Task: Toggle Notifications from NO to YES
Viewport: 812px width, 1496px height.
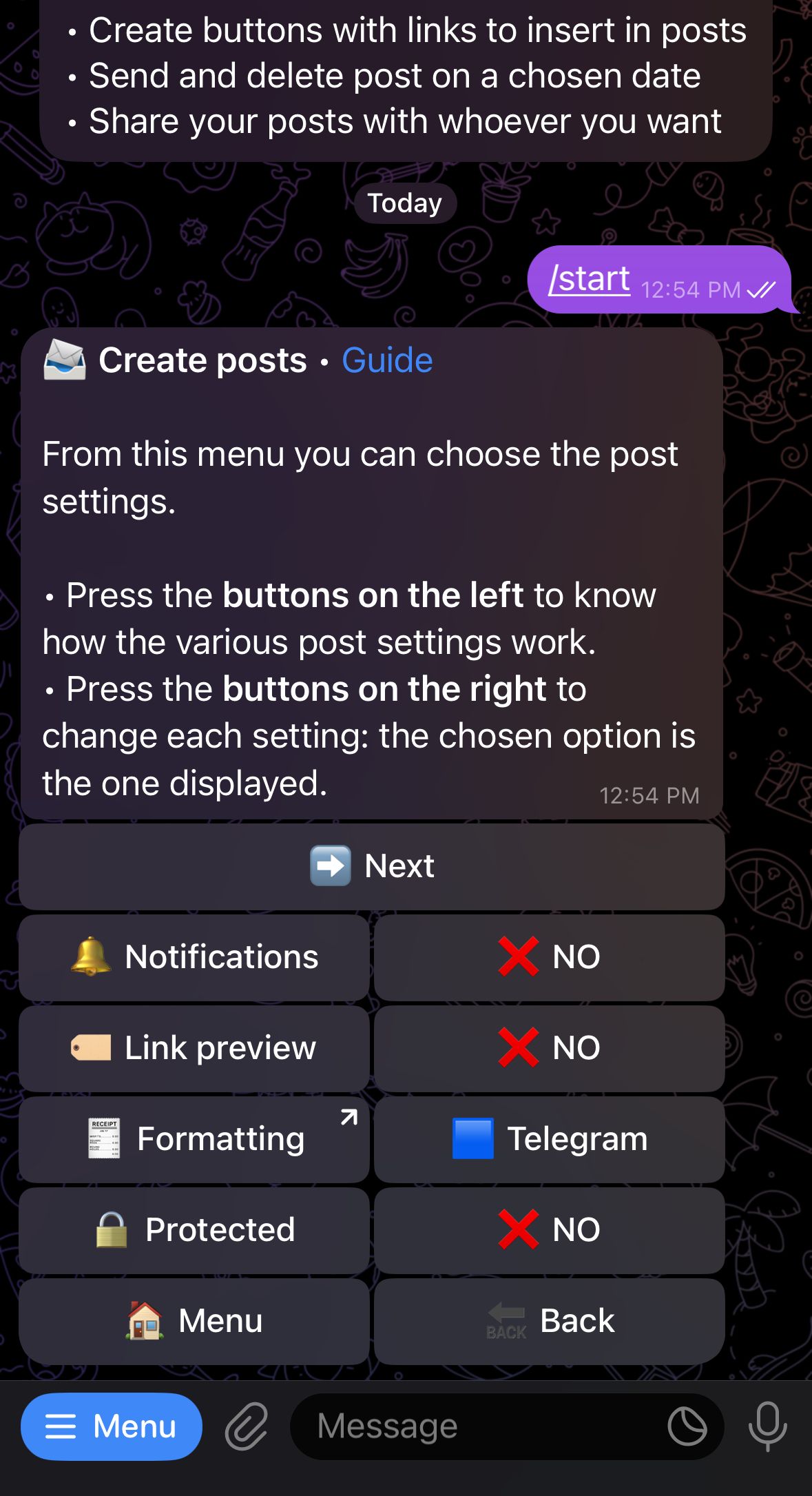Action: 549,957
